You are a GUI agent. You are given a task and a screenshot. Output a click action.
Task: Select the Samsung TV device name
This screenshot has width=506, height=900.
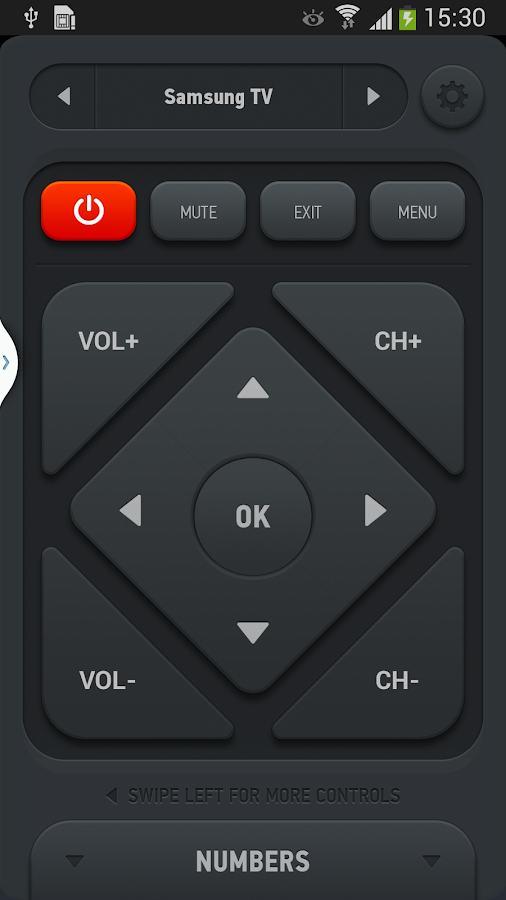(219, 96)
